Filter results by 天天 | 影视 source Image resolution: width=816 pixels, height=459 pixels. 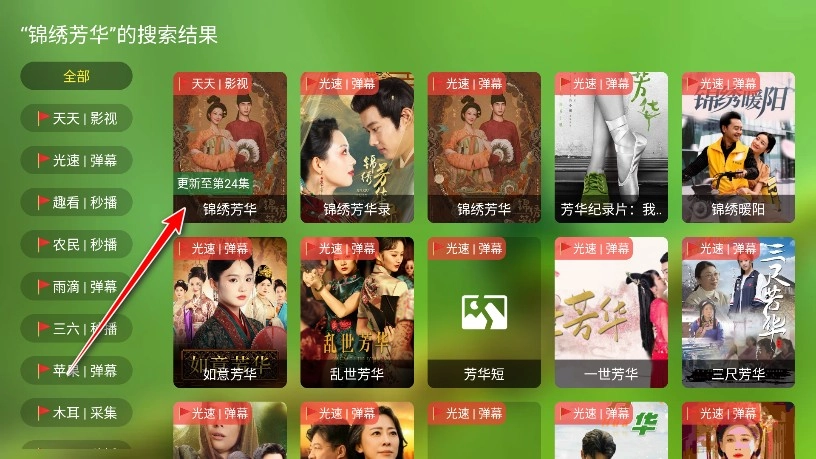[x=76, y=118]
